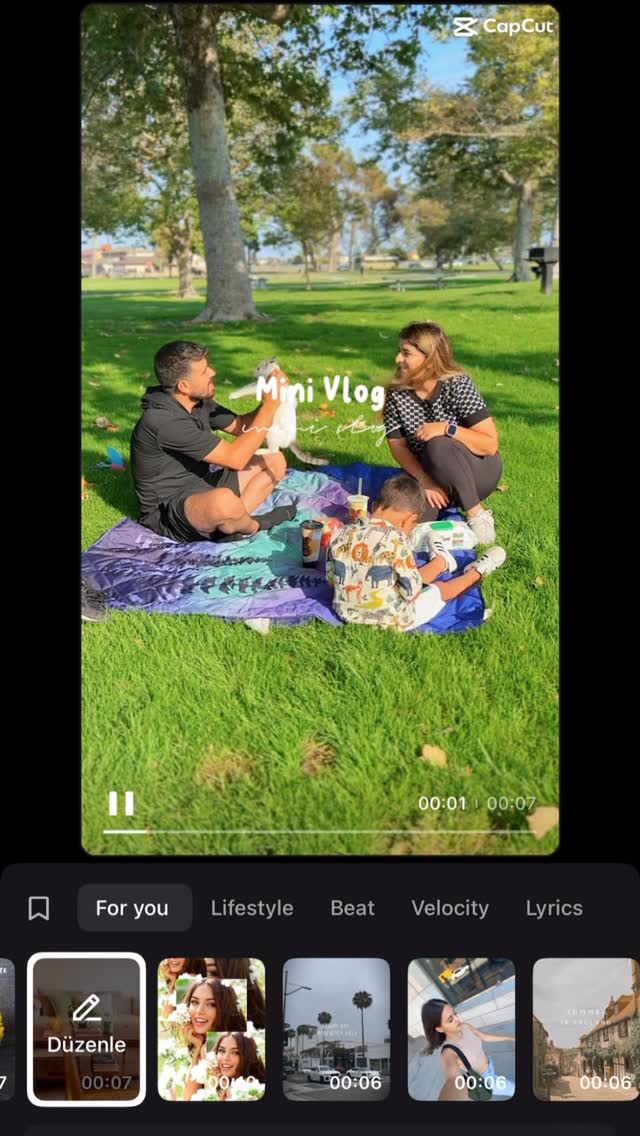This screenshot has width=640, height=1136.
Task: Select the template of woman with crossbody bag
Action: tap(461, 1029)
